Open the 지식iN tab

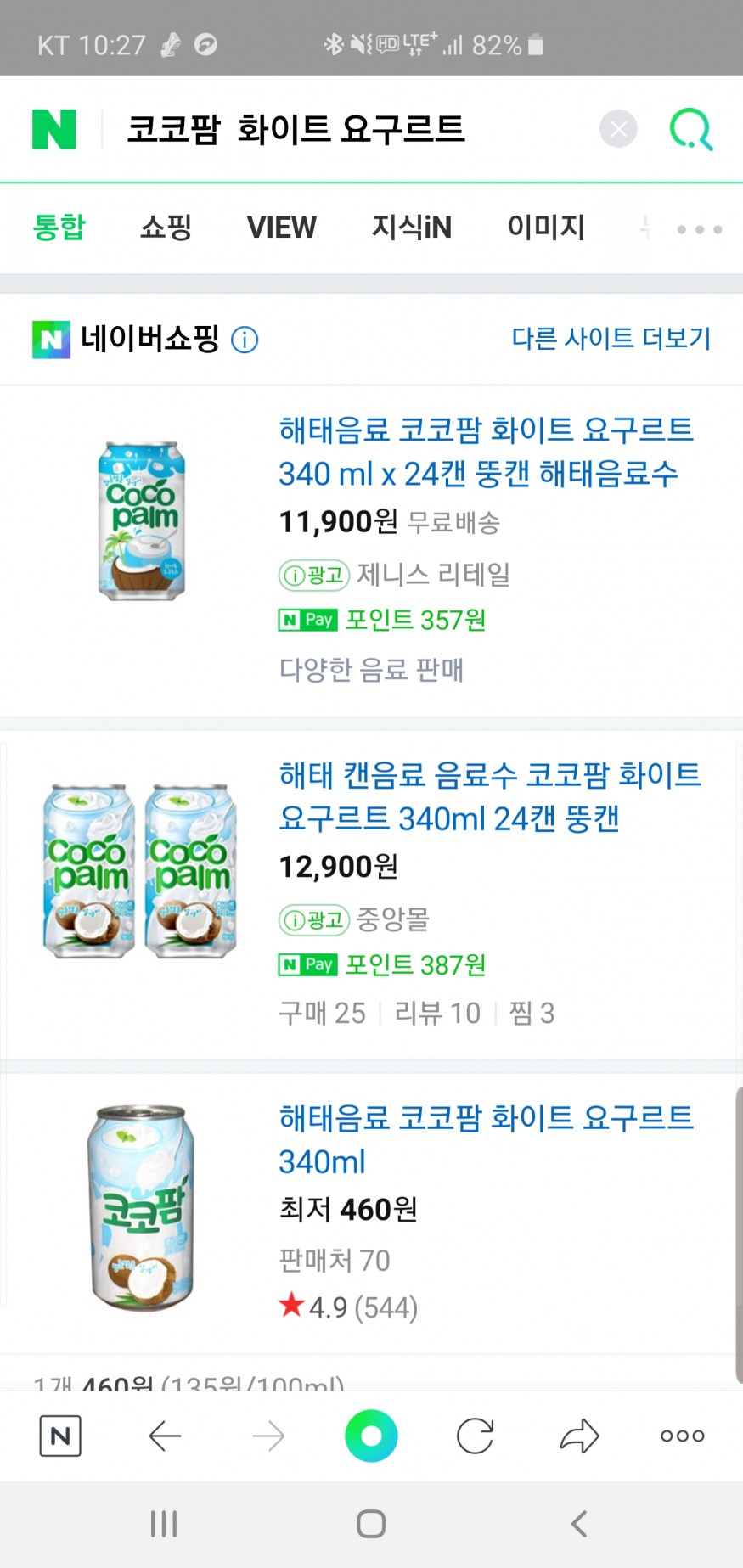click(411, 228)
